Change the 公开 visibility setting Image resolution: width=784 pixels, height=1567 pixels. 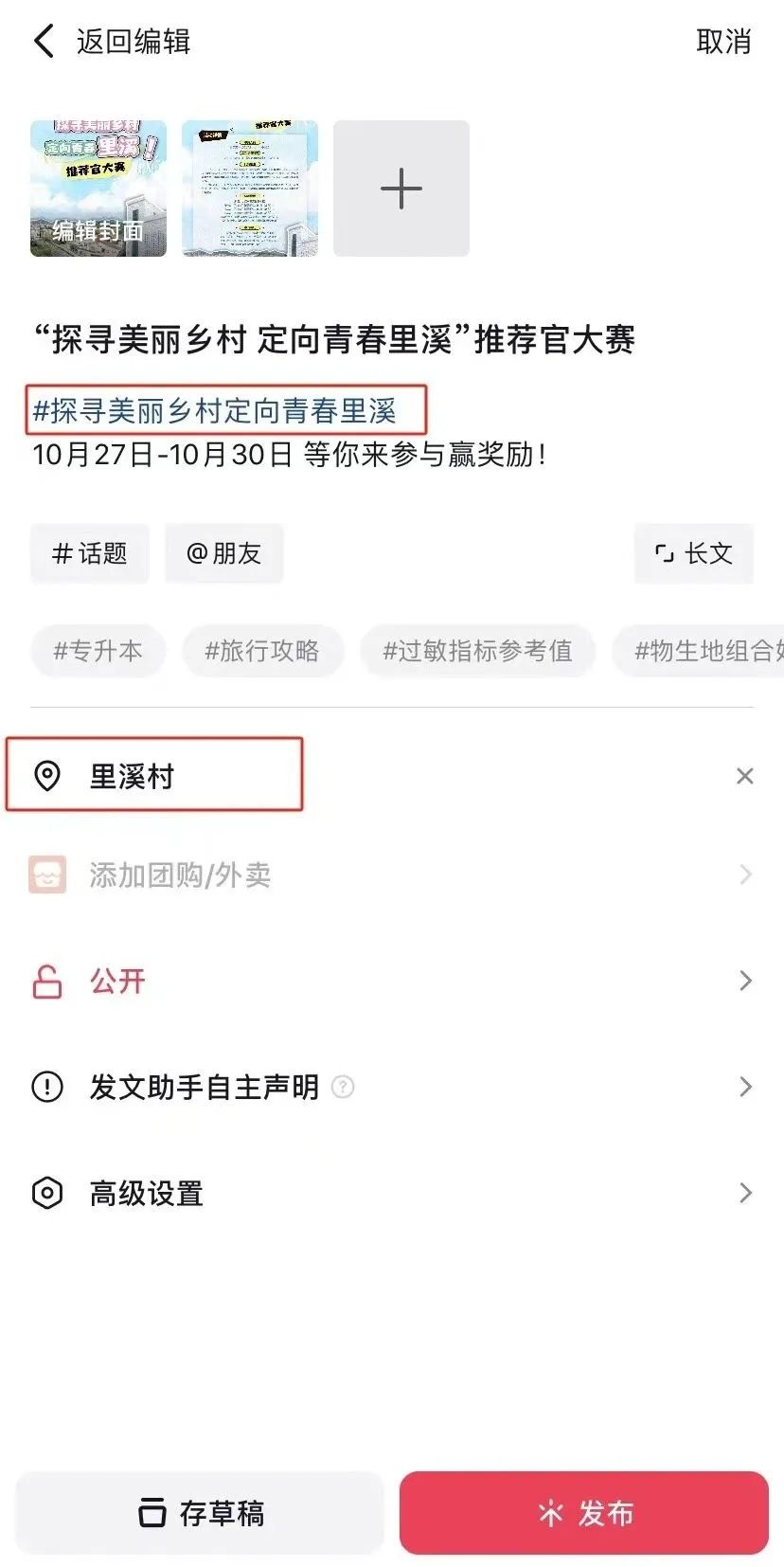(392, 981)
